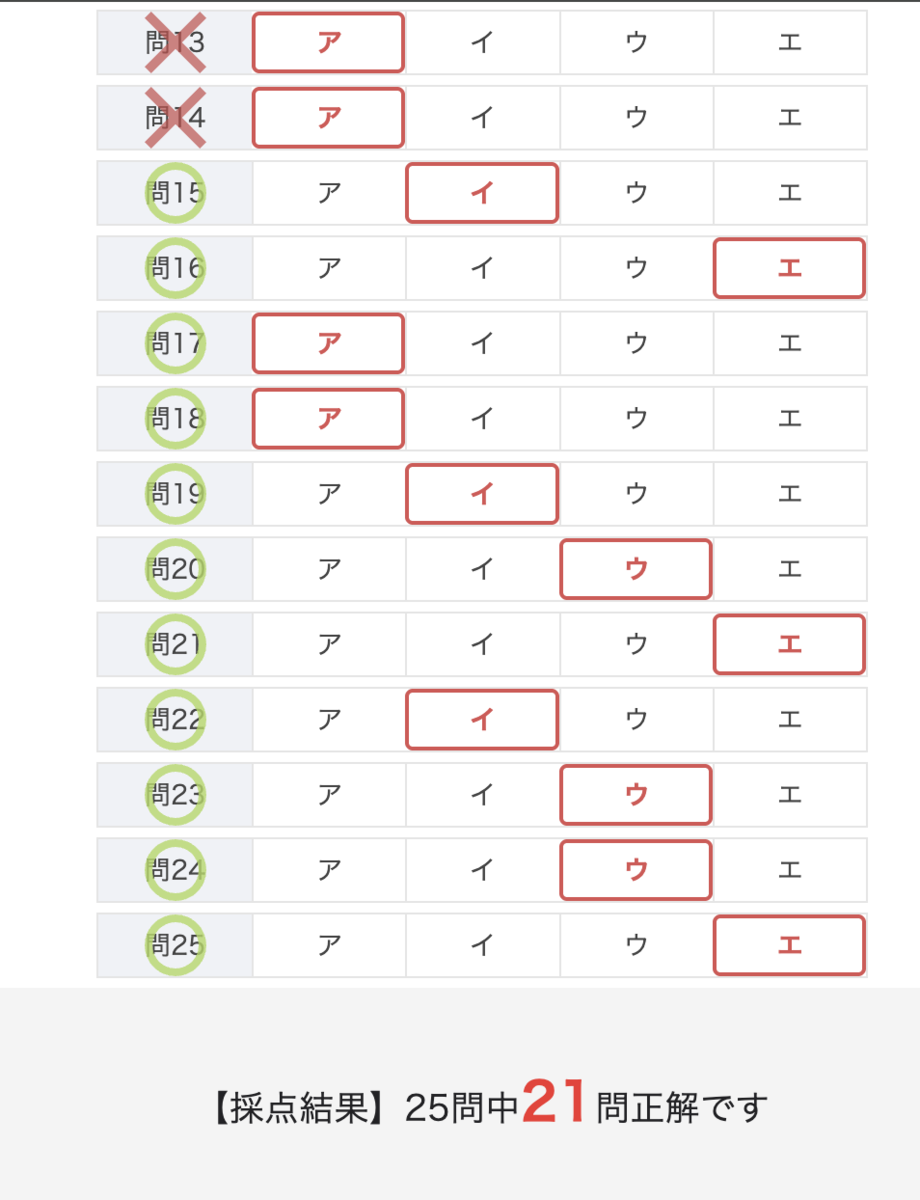Select answer ウ for 問25
The width and height of the screenshot is (920, 1200).
point(636,945)
